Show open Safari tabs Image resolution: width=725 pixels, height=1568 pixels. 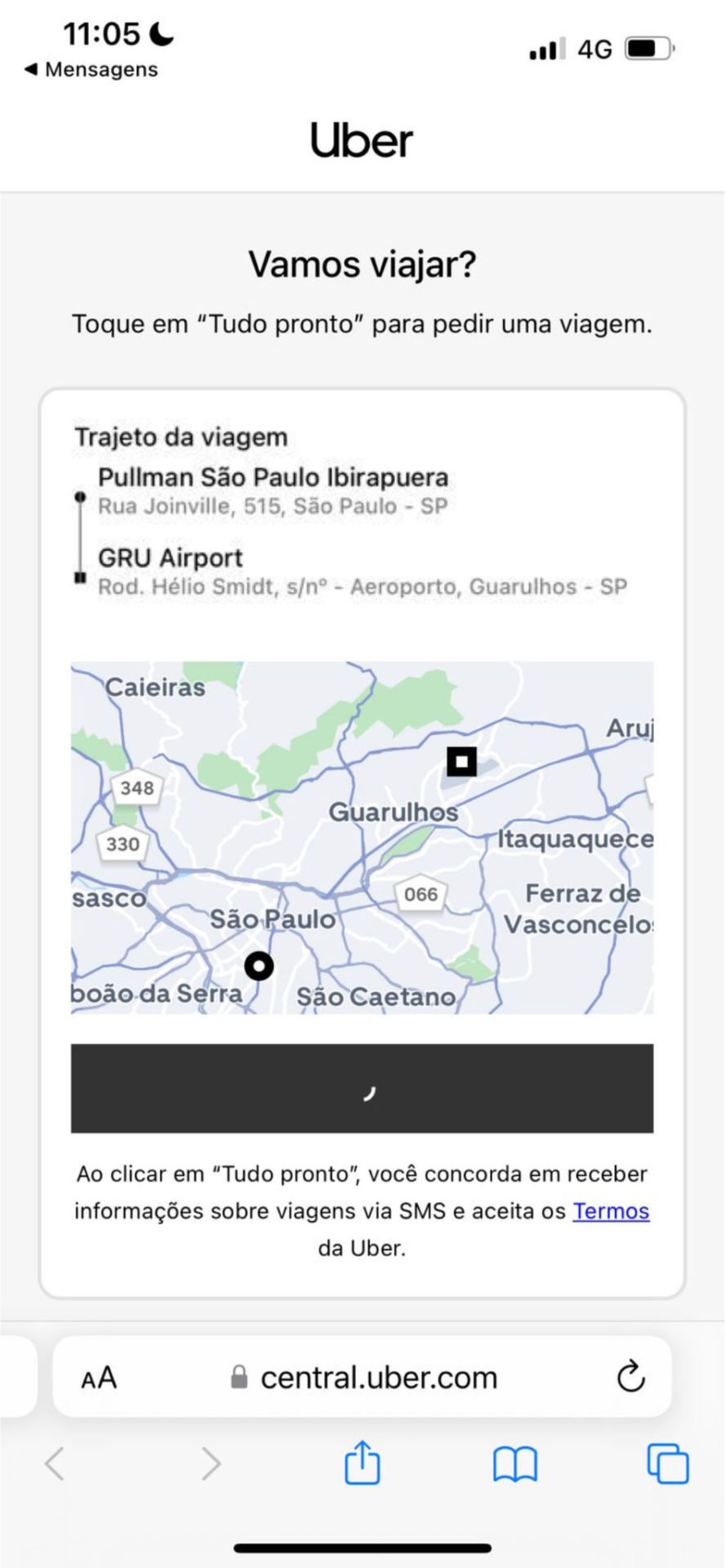point(668,1463)
